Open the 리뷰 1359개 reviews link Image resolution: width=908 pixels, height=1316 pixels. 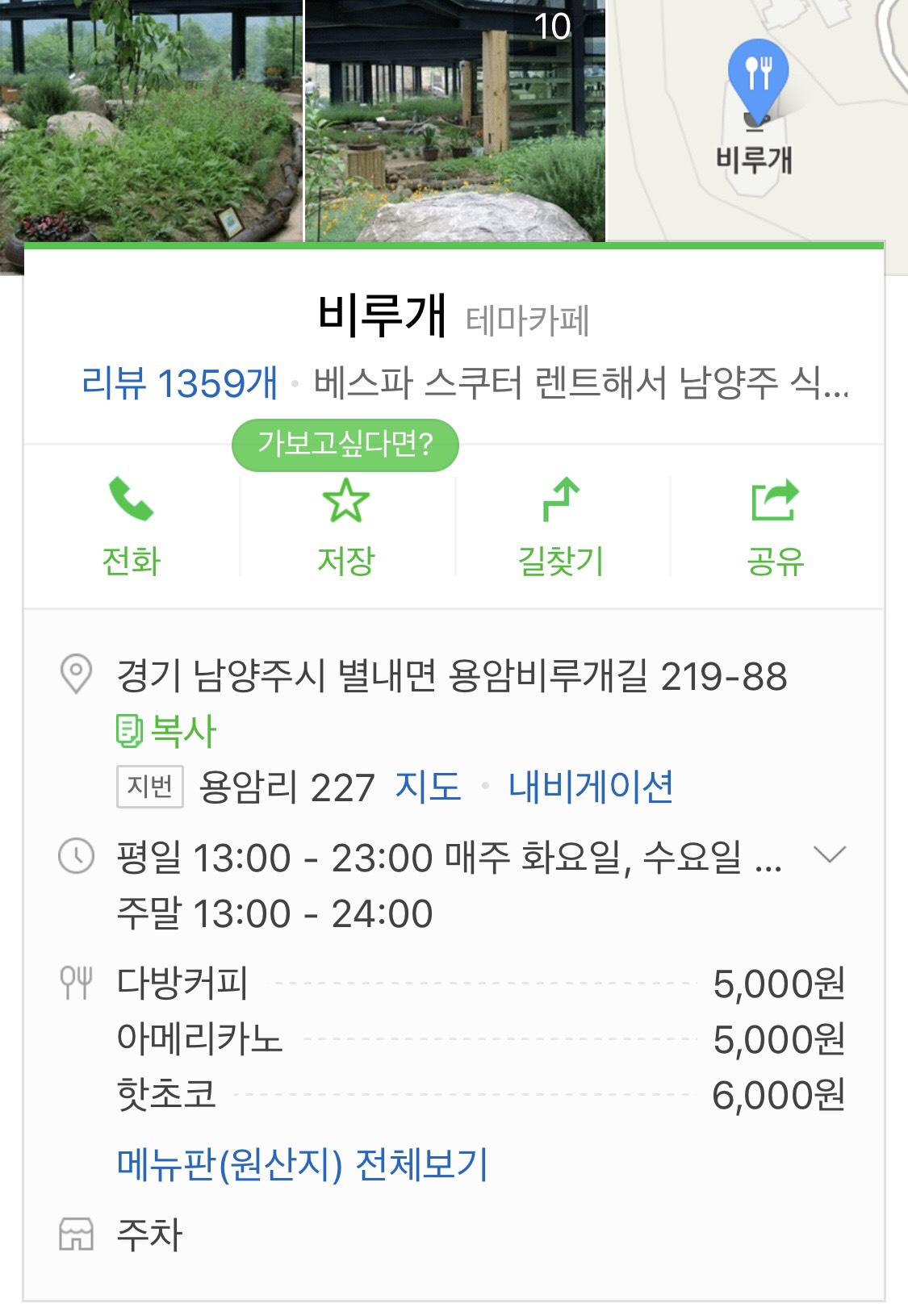[179, 382]
